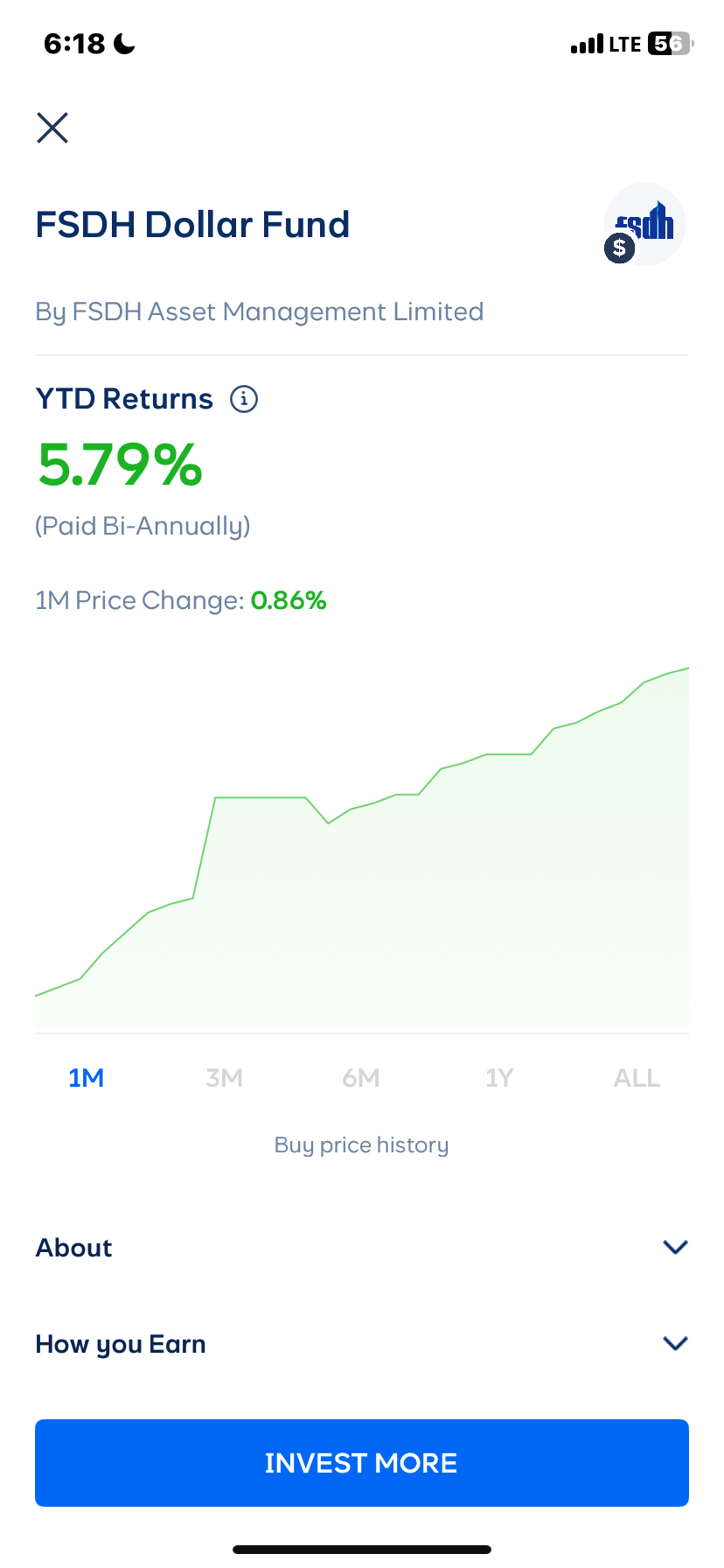Screen dimensions: 724x1568
Task: Switch to the 6M tab
Action: 361,1077
